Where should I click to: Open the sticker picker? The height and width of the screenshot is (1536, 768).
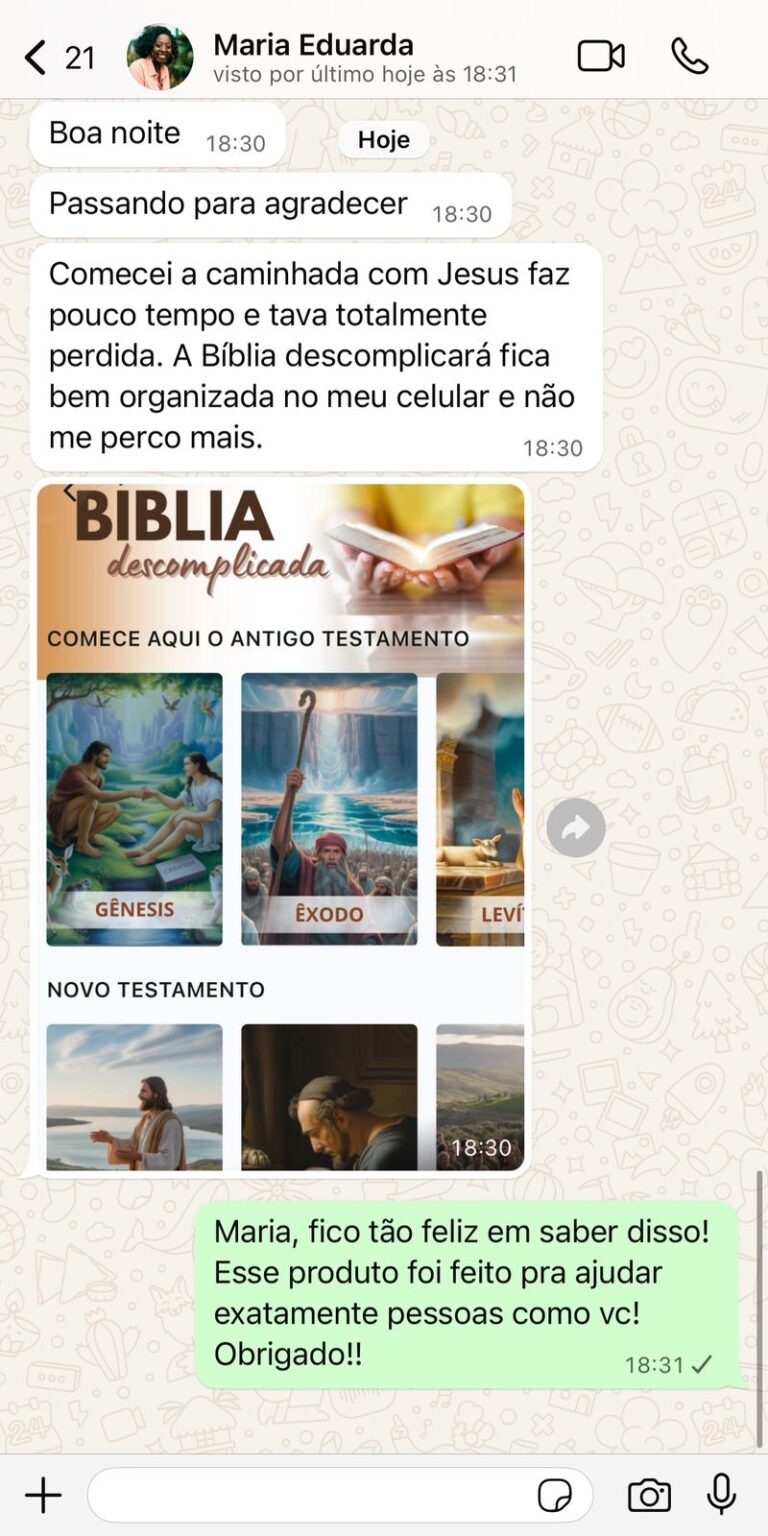[x=555, y=1496]
